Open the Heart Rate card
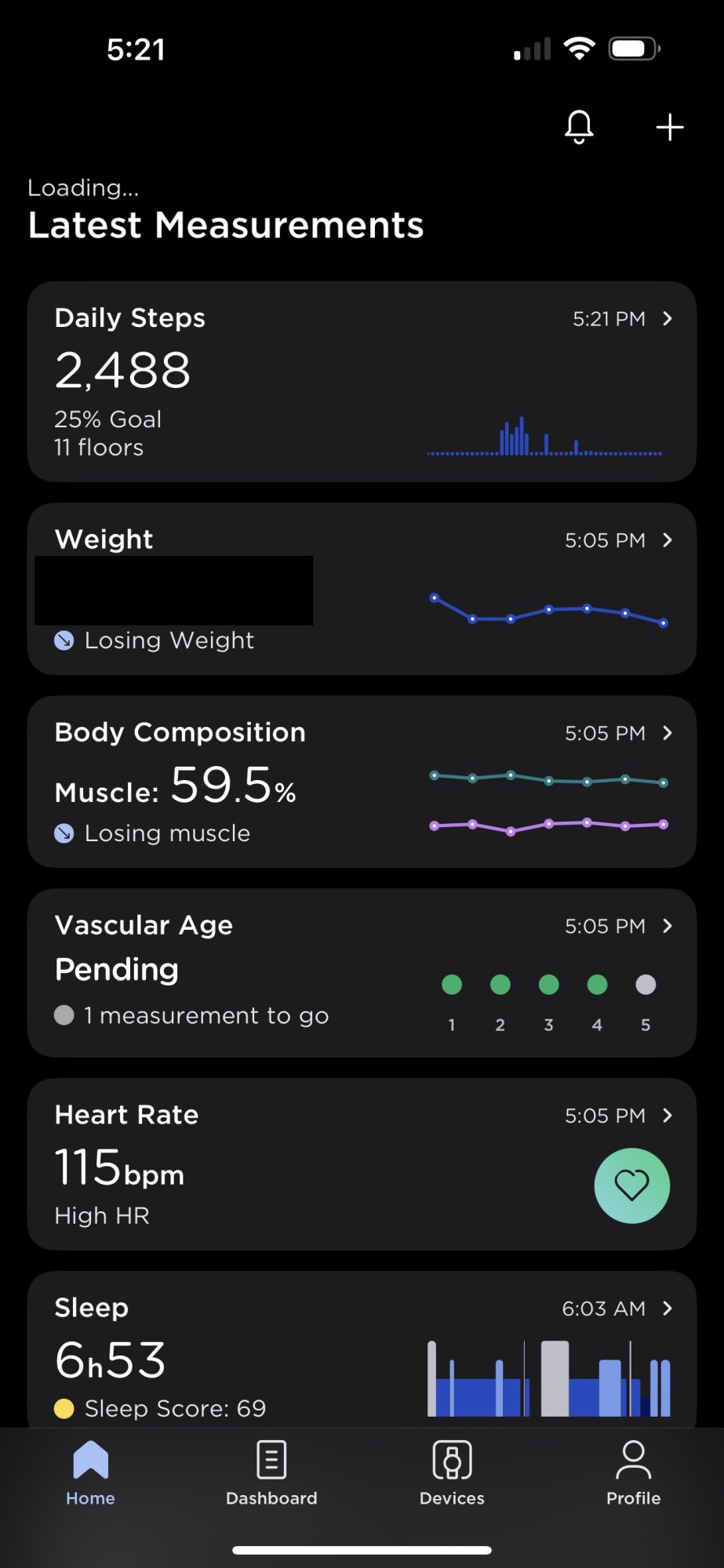724x1568 pixels. click(362, 1164)
